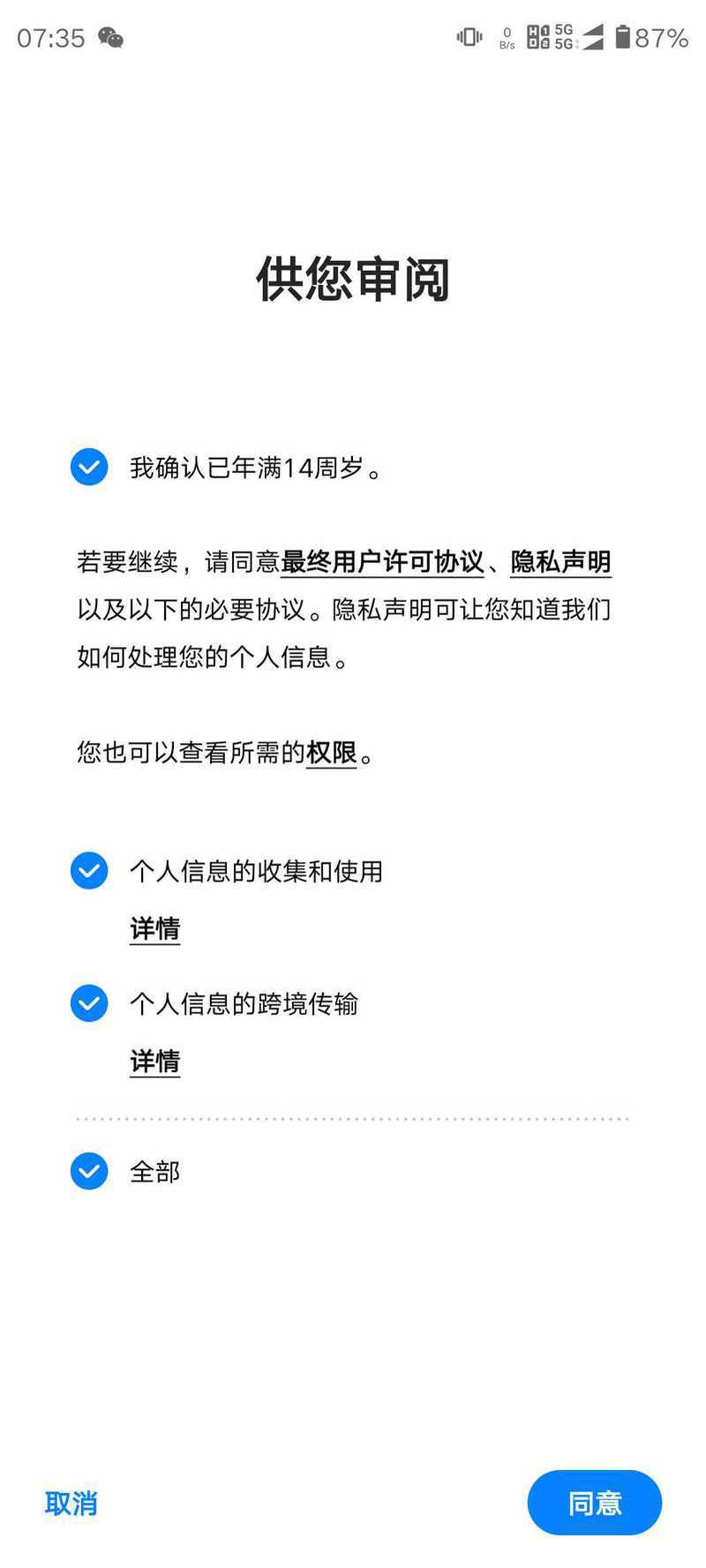Screen dimensions: 706x1568
Task: View the required 权限 link
Action: coord(332,753)
